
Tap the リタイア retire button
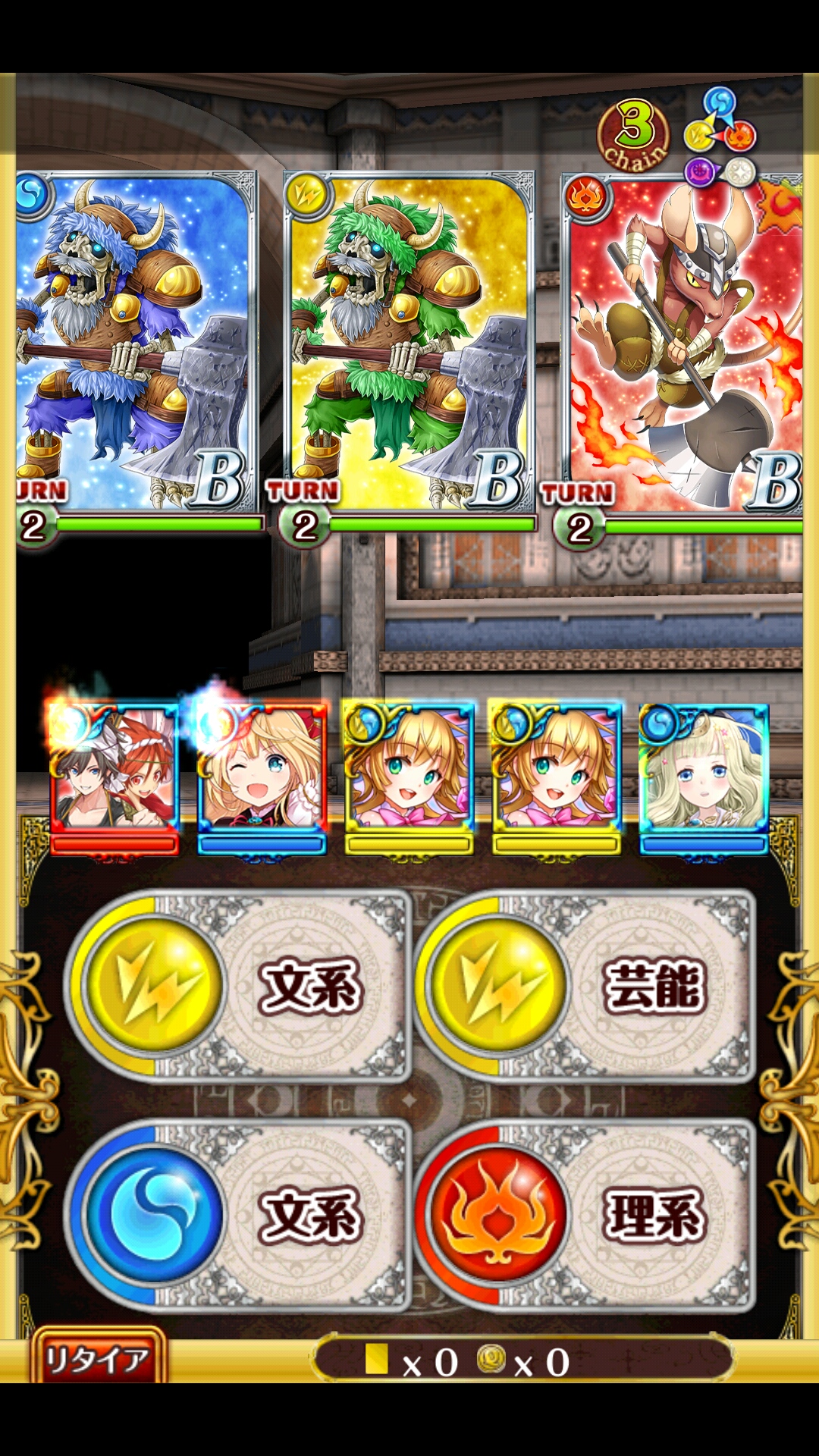pos(98,1359)
